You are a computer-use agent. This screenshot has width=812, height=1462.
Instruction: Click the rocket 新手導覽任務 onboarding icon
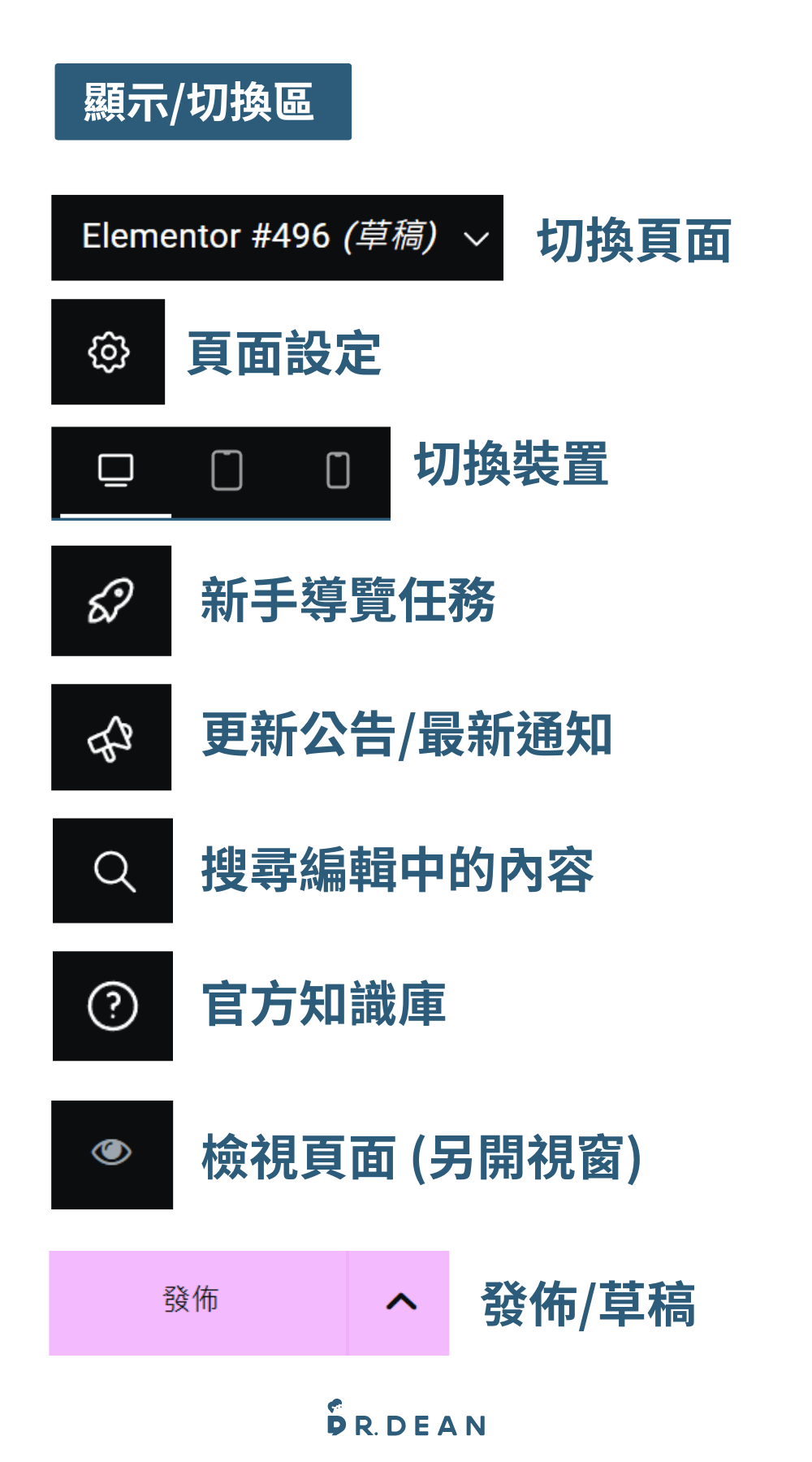coord(111,600)
